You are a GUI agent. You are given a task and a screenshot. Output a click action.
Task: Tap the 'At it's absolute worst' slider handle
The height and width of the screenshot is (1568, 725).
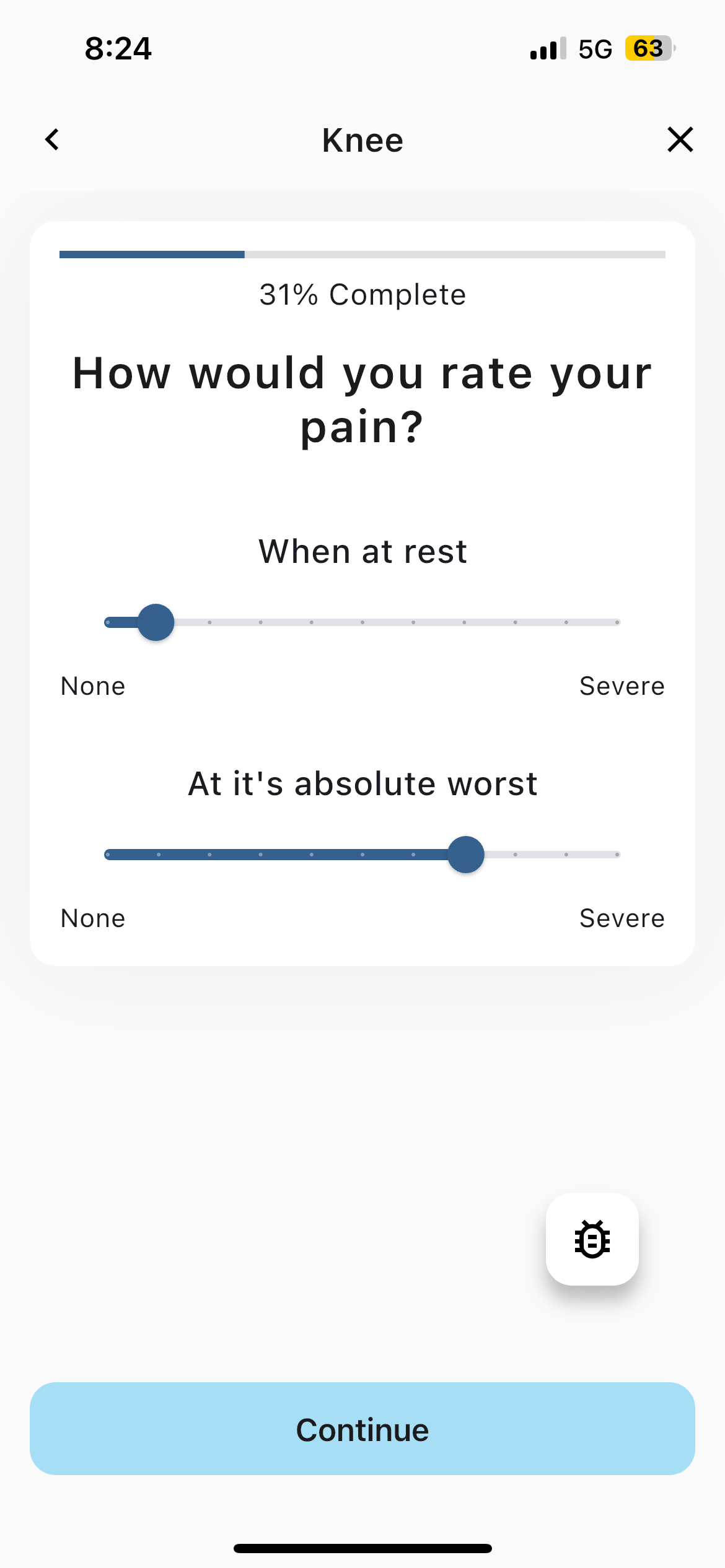click(466, 855)
